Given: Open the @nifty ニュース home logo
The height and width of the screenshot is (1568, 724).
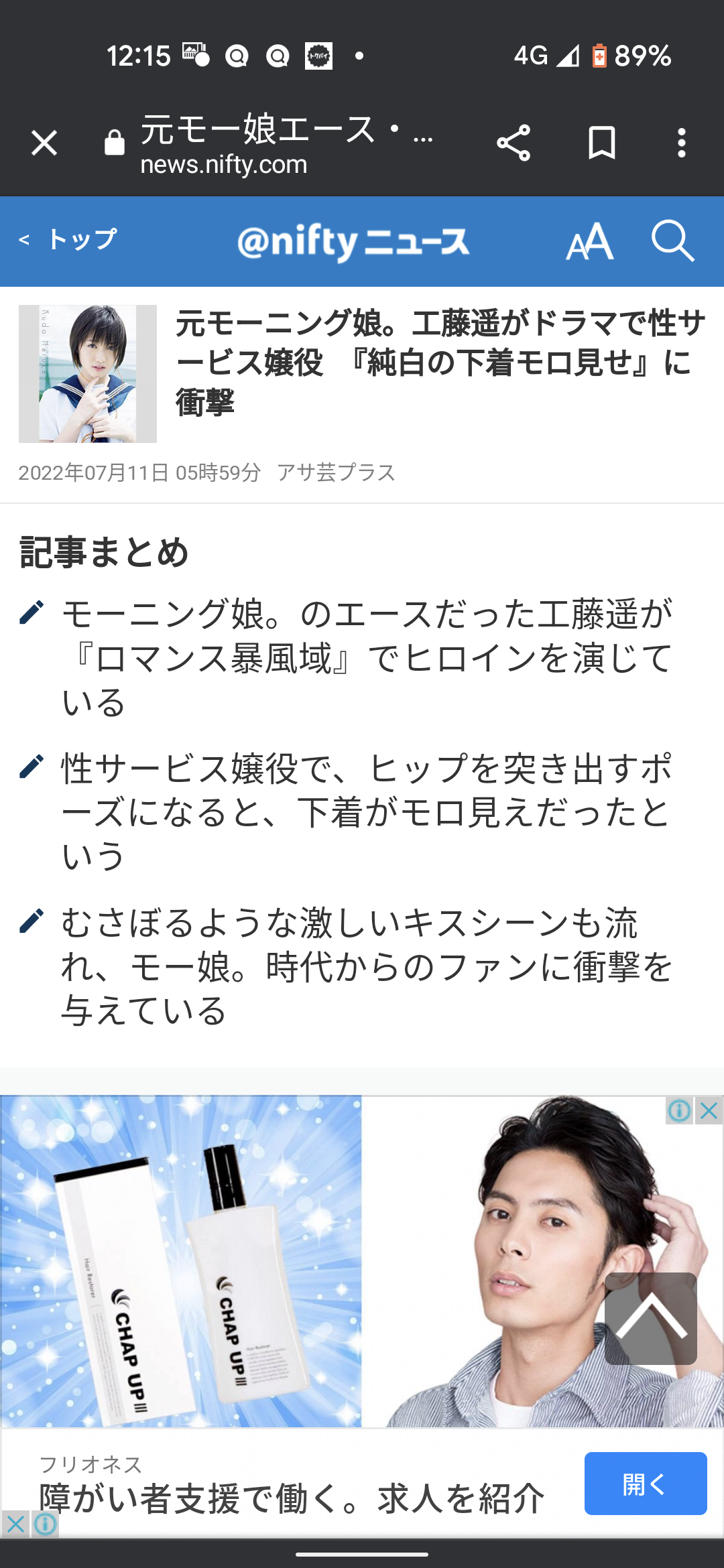Looking at the screenshot, I should (353, 243).
